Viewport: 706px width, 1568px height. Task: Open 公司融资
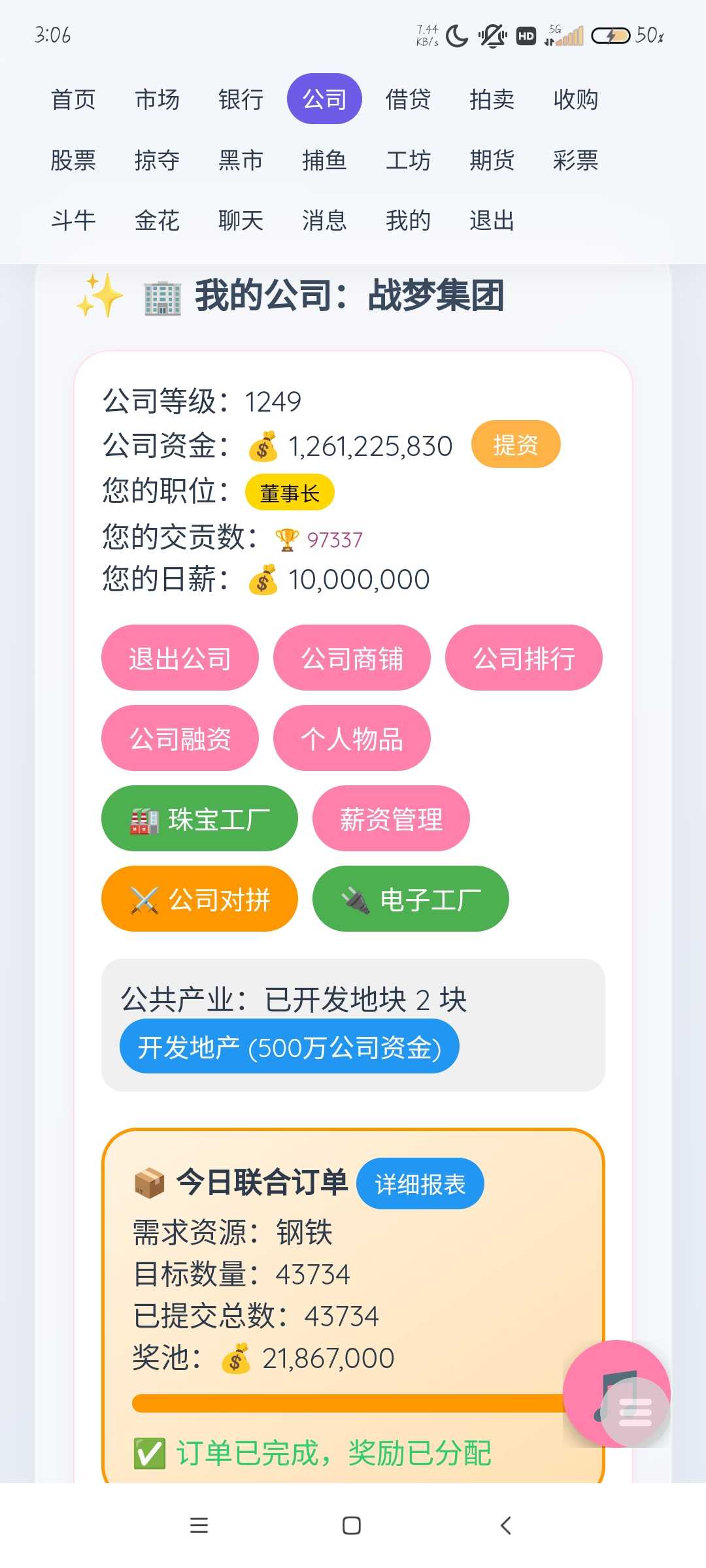(180, 738)
